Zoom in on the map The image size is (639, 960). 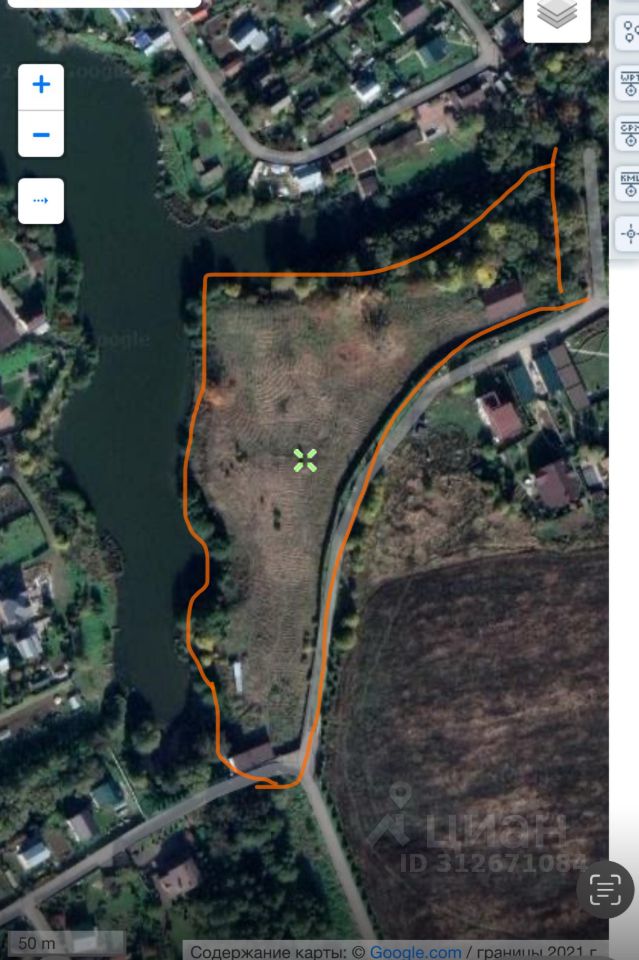point(41,85)
